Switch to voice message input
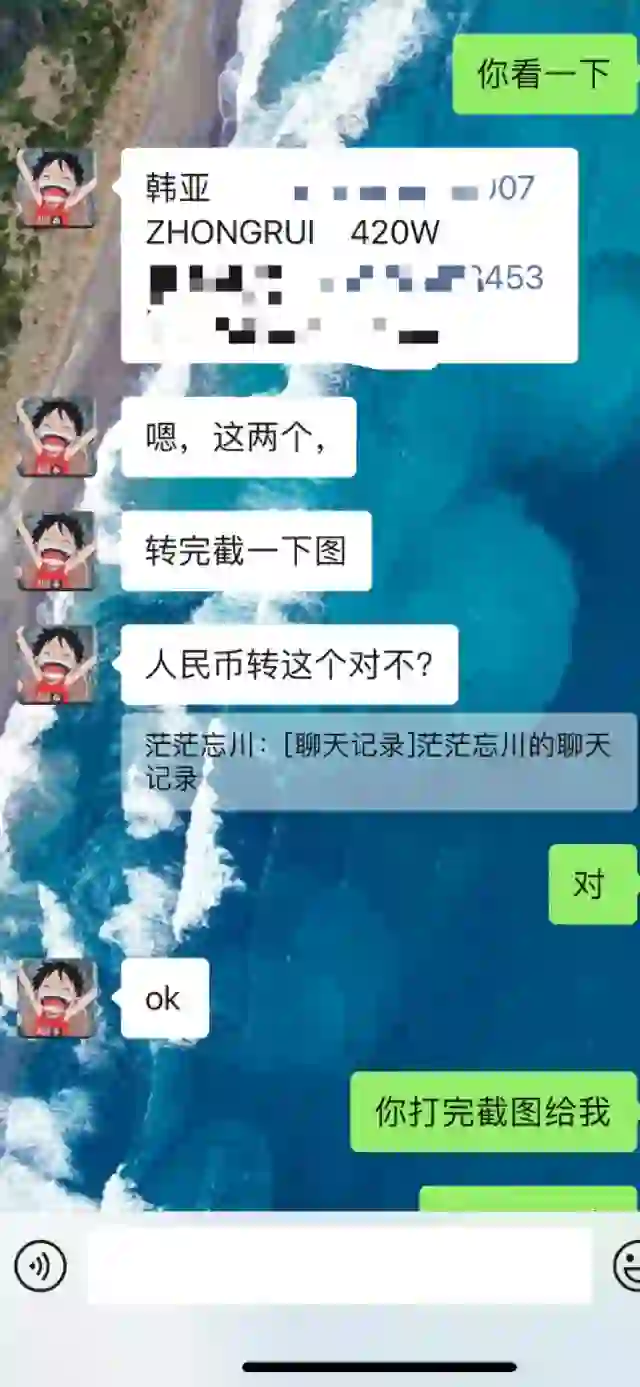 point(40,1266)
